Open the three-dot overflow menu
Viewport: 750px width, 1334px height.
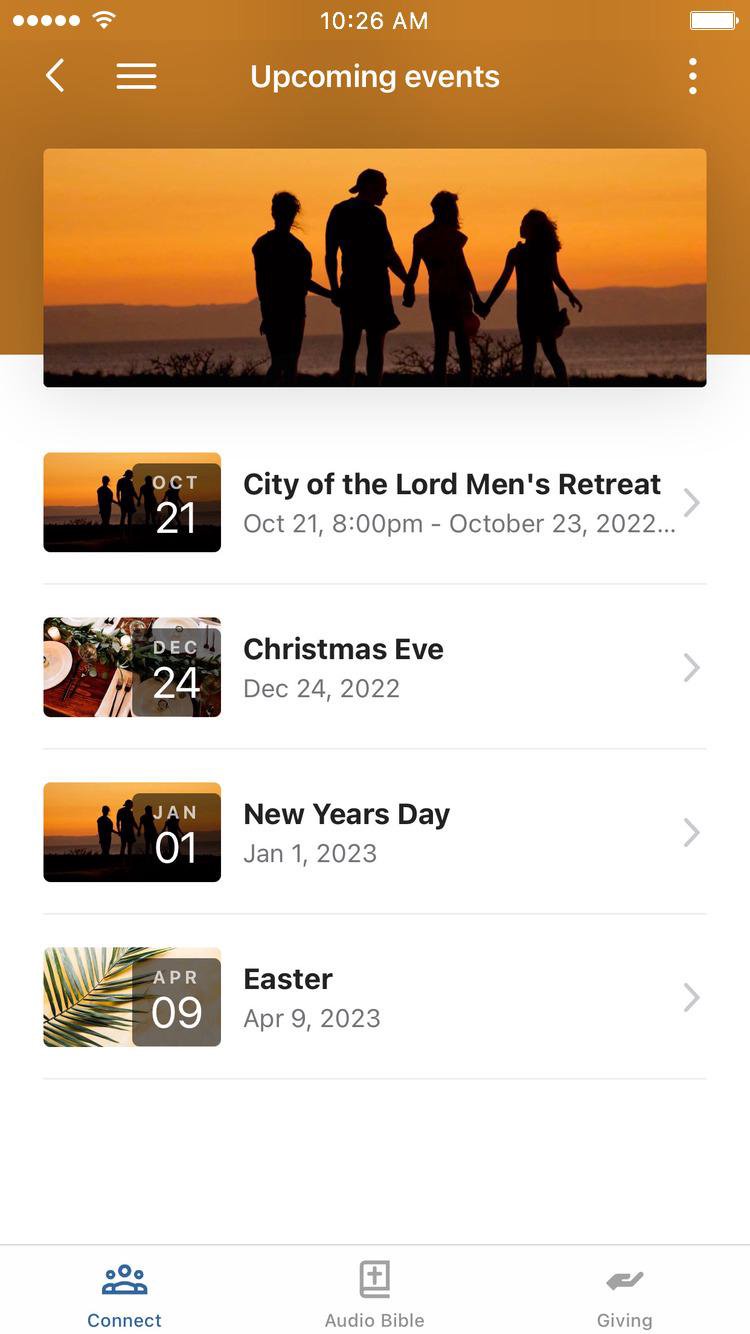[692, 76]
